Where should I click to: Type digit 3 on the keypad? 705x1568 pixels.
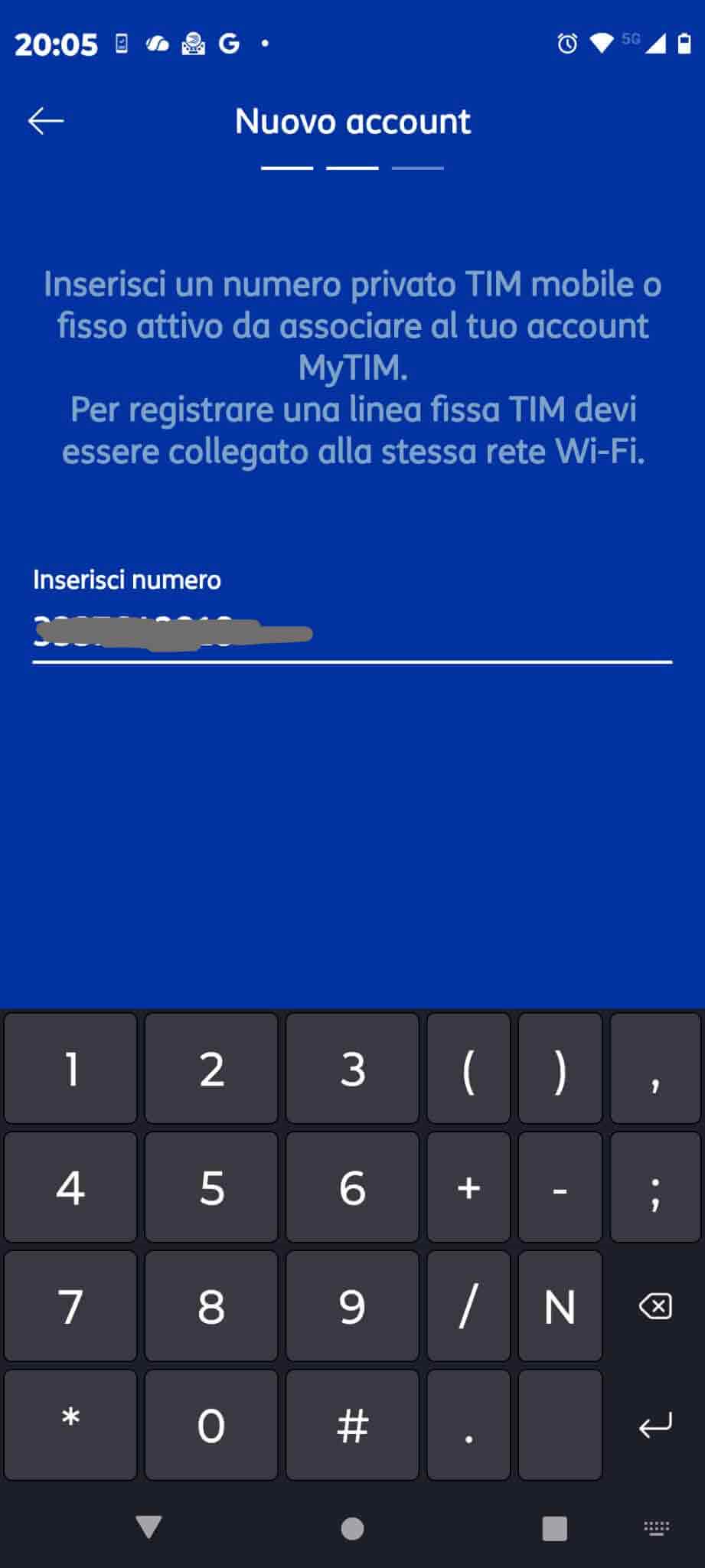click(x=352, y=1069)
